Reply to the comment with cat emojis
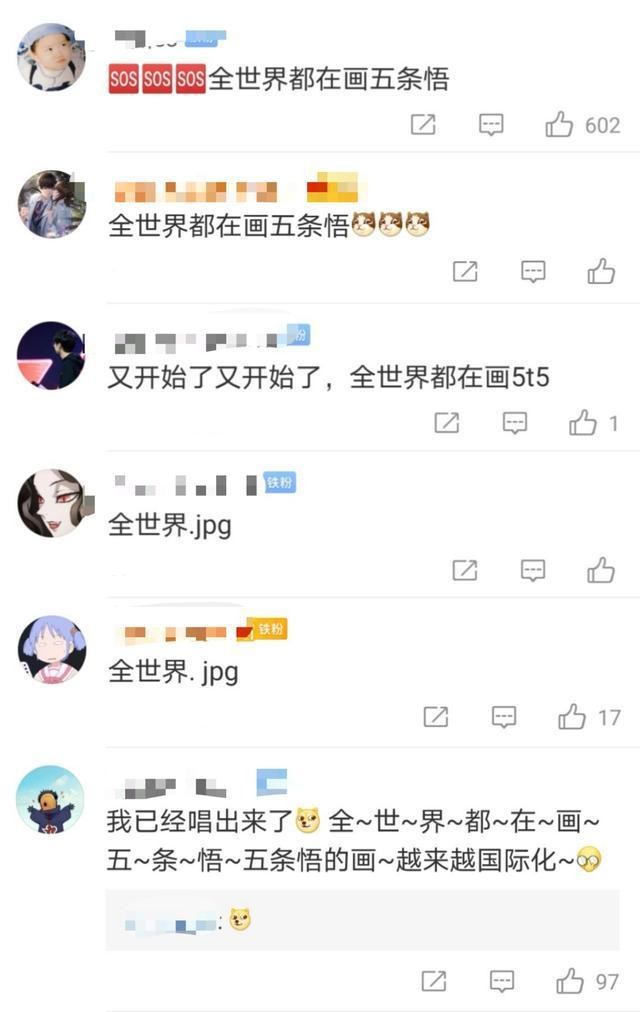Viewport: 640px width, 1012px height. click(x=534, y=271)
